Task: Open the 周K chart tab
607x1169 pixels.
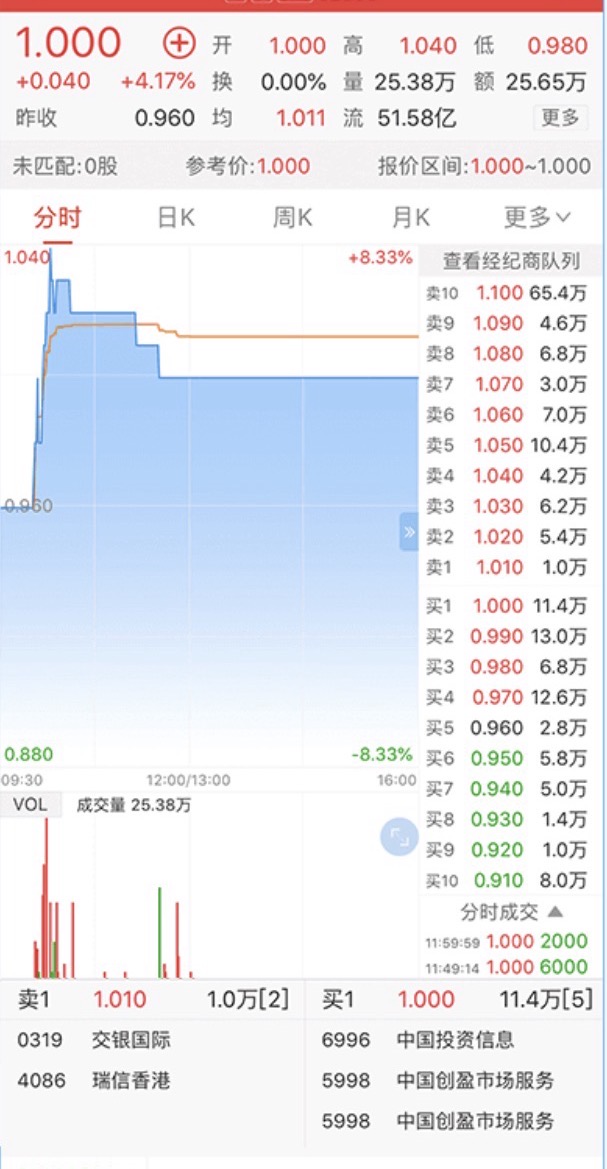Action: [293, 216]
